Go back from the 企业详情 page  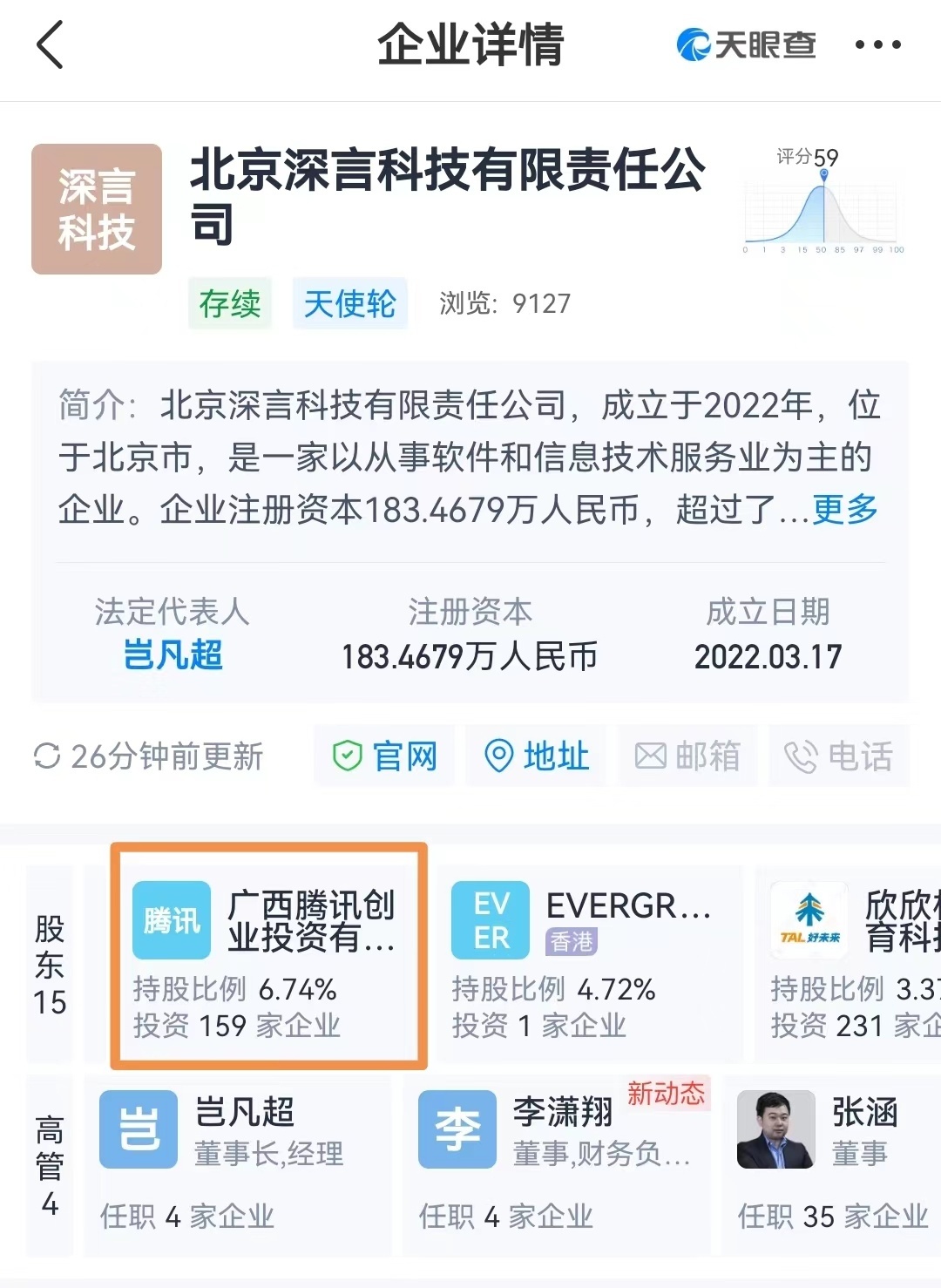[51, 45]
